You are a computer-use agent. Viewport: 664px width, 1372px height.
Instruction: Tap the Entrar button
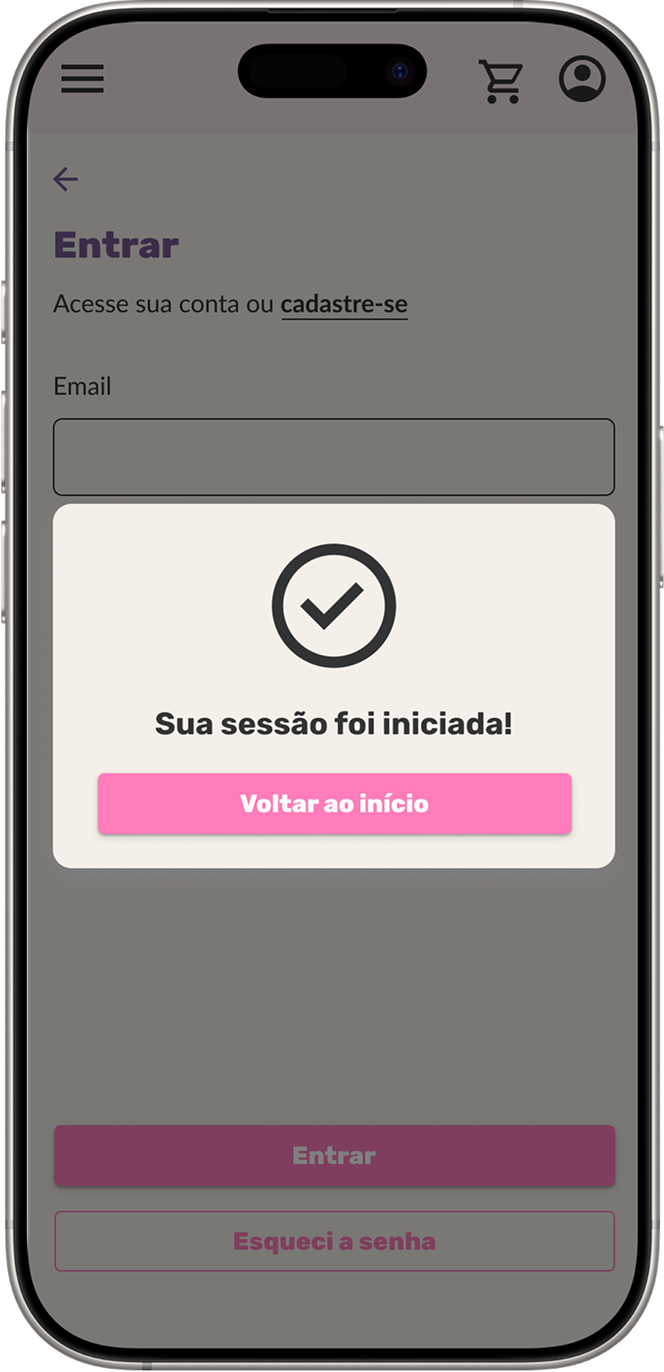(x=334, y=1156)
